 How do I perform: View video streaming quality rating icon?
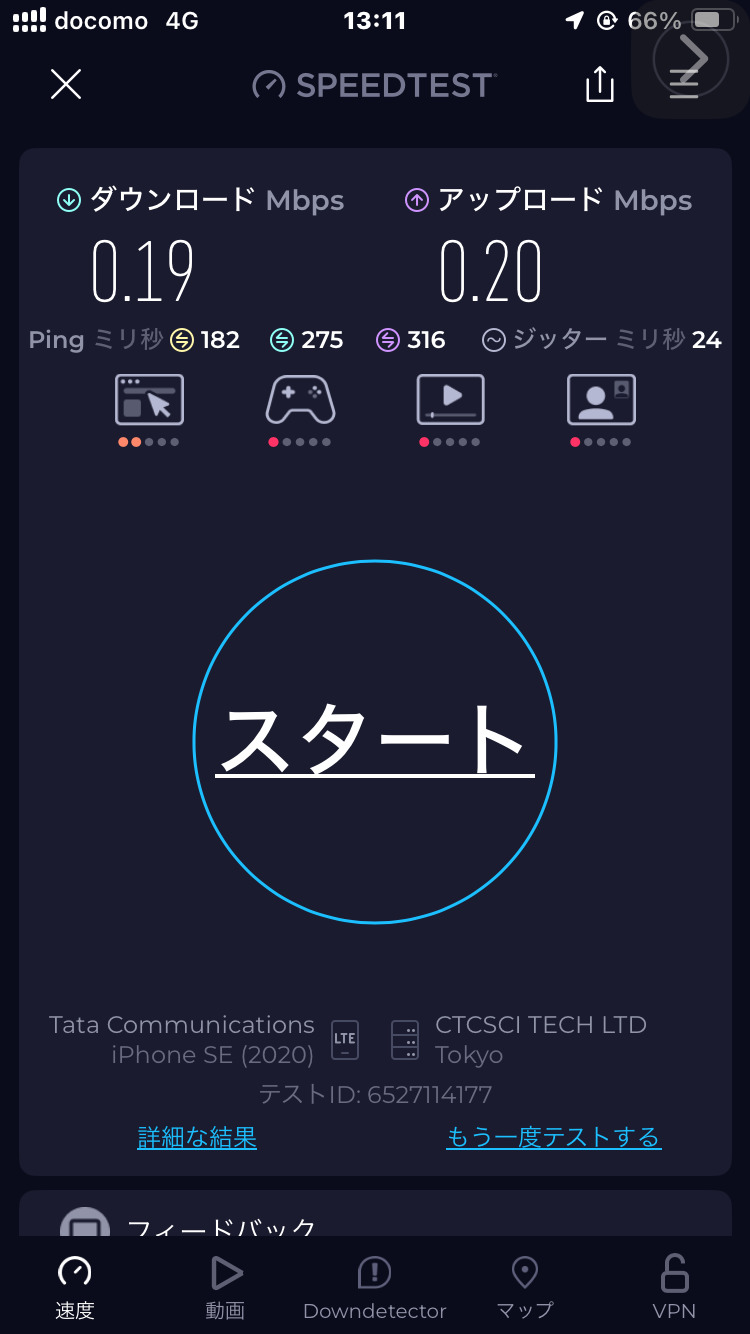point(450,400)
